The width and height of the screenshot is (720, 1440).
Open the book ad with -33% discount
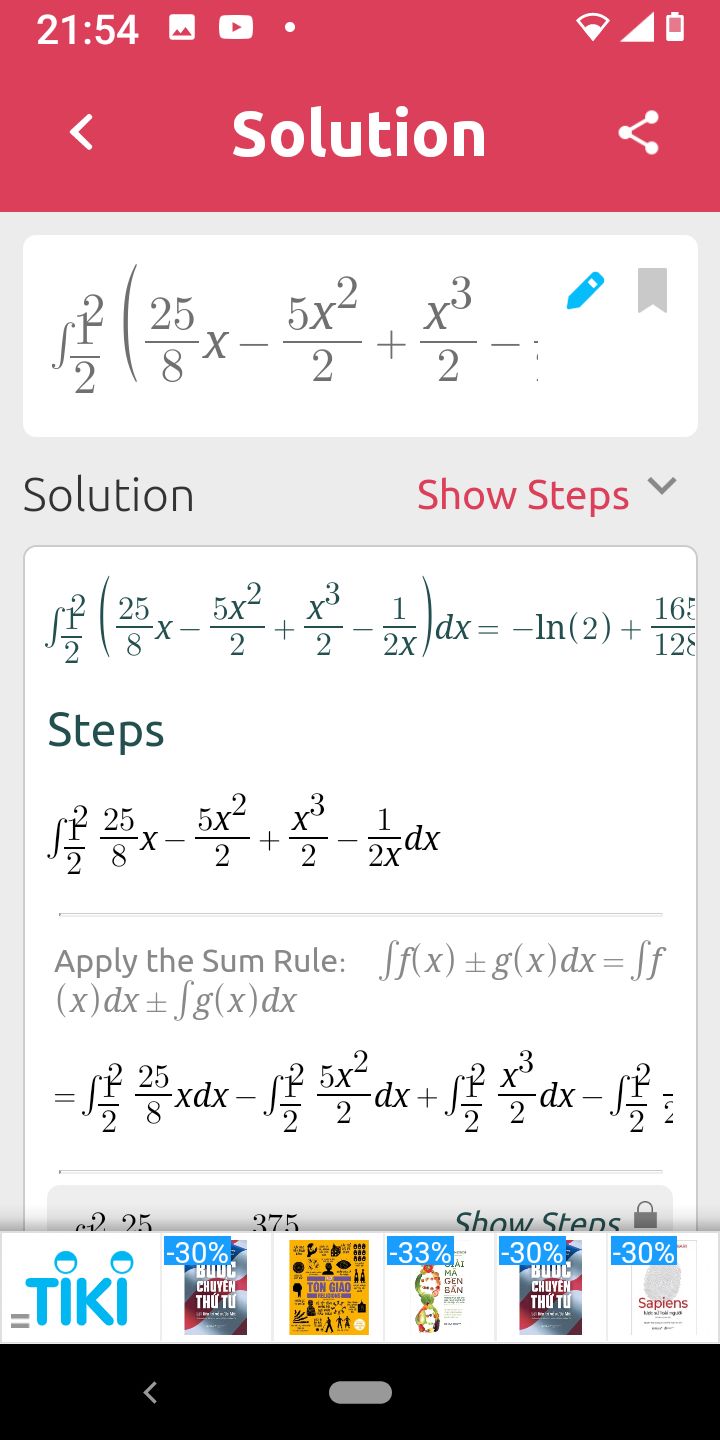click(x=440, y=1288)
